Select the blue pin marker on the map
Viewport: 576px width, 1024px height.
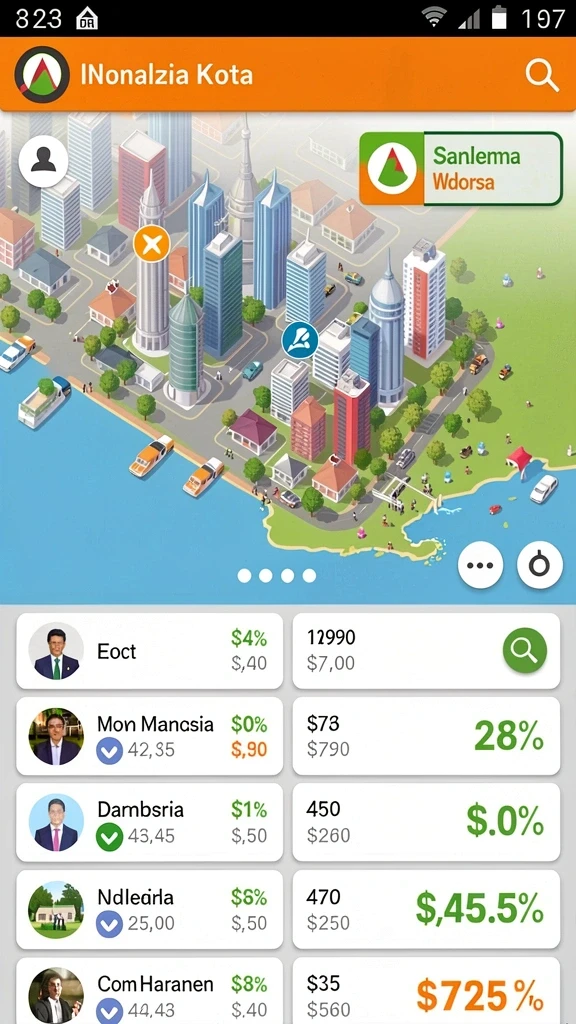click(300, 340)
